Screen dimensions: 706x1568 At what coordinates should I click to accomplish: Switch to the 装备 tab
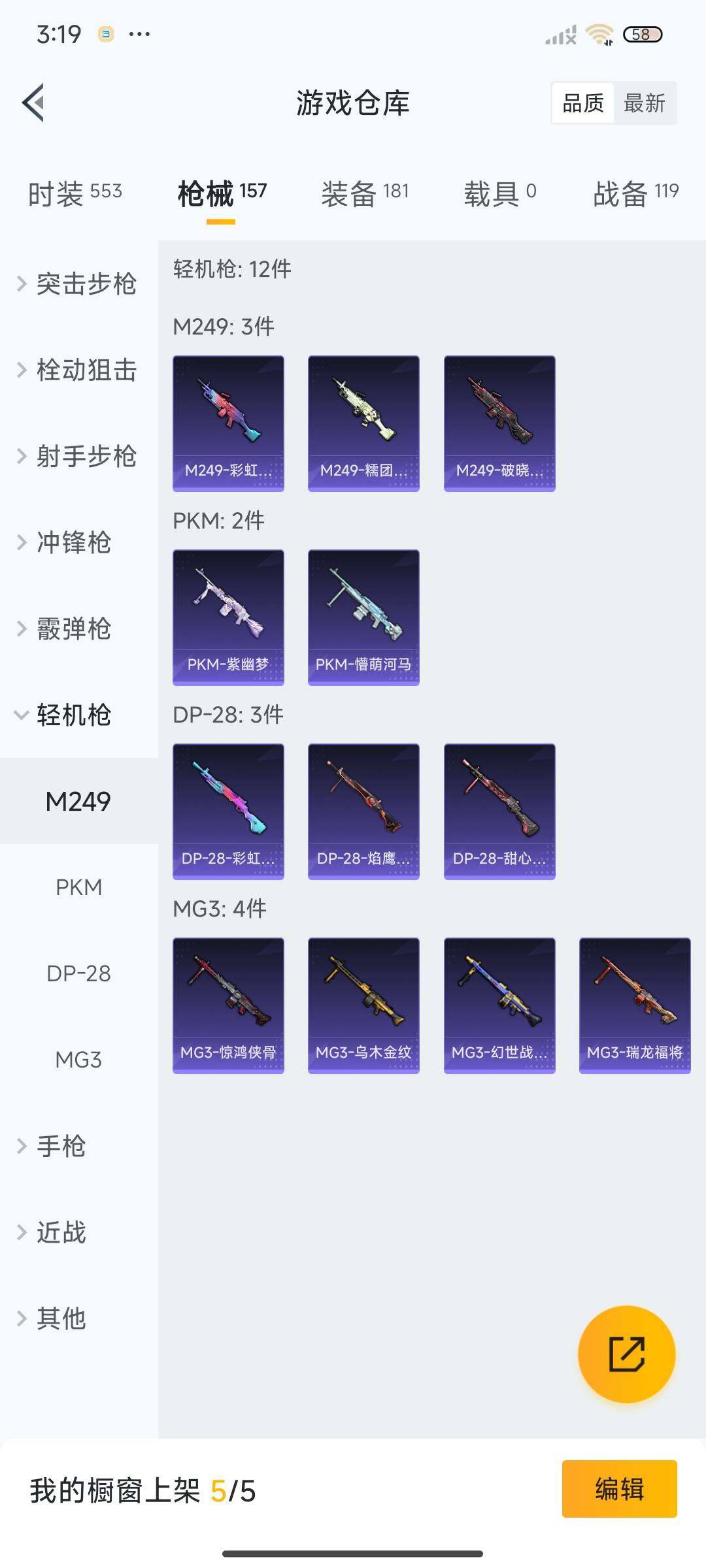click(365, 193)
